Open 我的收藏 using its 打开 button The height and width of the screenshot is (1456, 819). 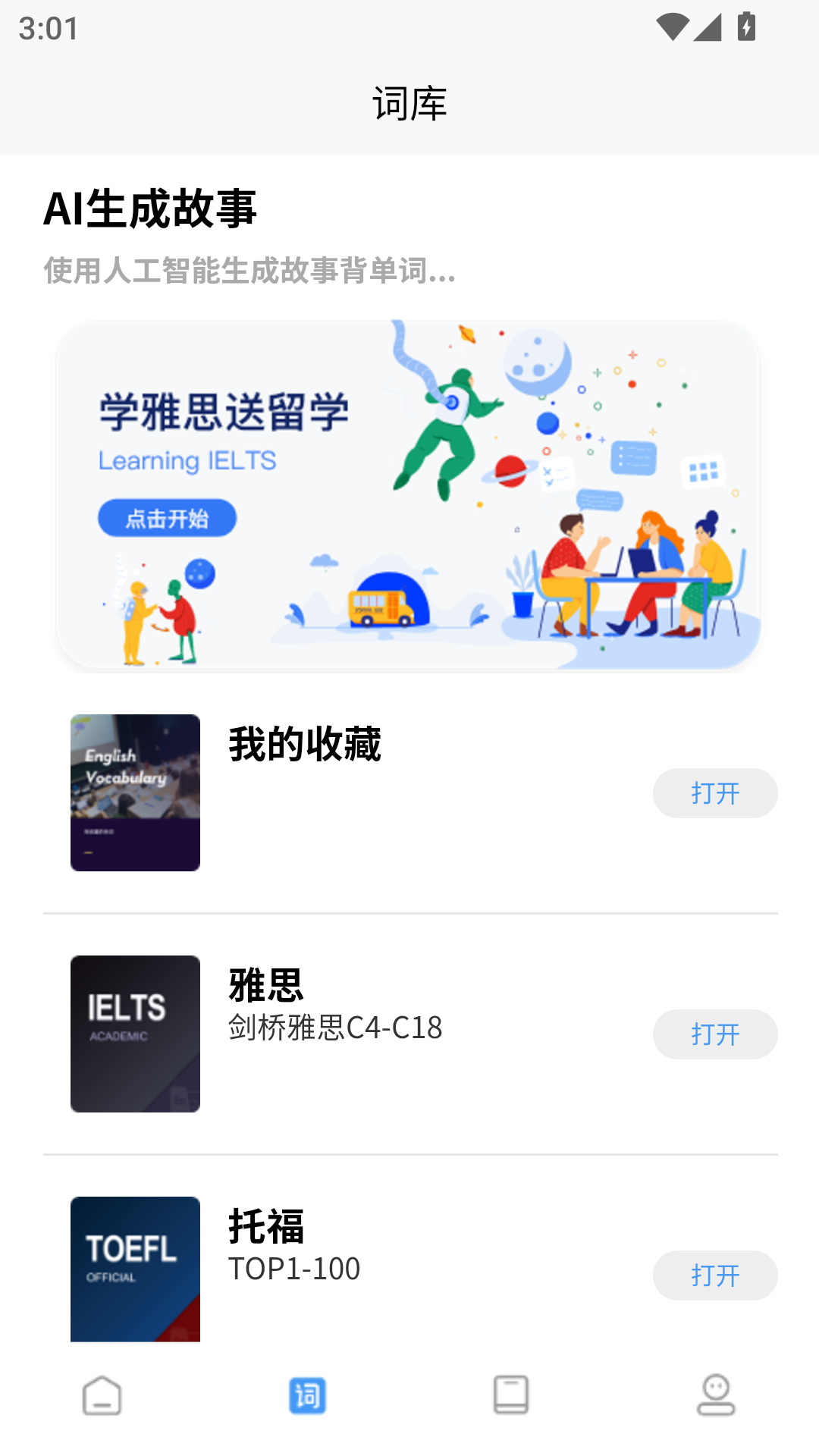point(715,792)
